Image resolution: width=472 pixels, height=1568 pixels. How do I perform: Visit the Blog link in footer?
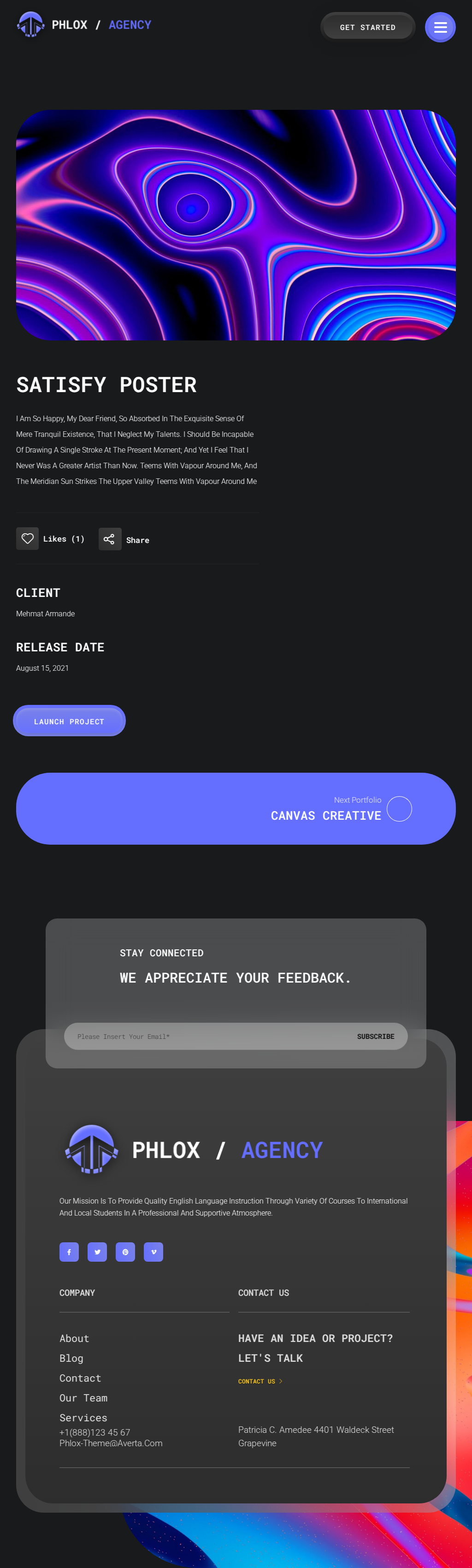tap(71, 1358)
